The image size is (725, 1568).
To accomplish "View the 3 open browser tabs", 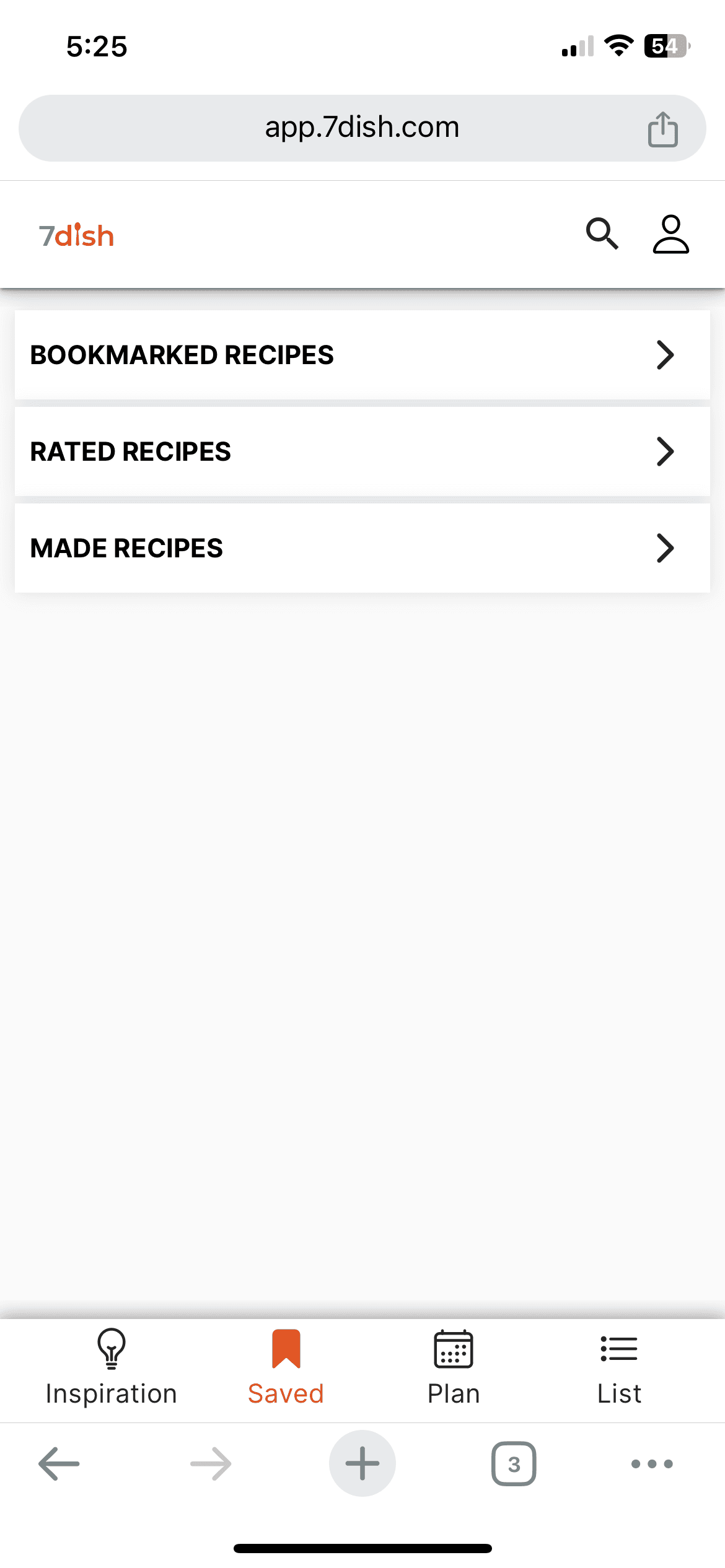I will (514, 1464).
